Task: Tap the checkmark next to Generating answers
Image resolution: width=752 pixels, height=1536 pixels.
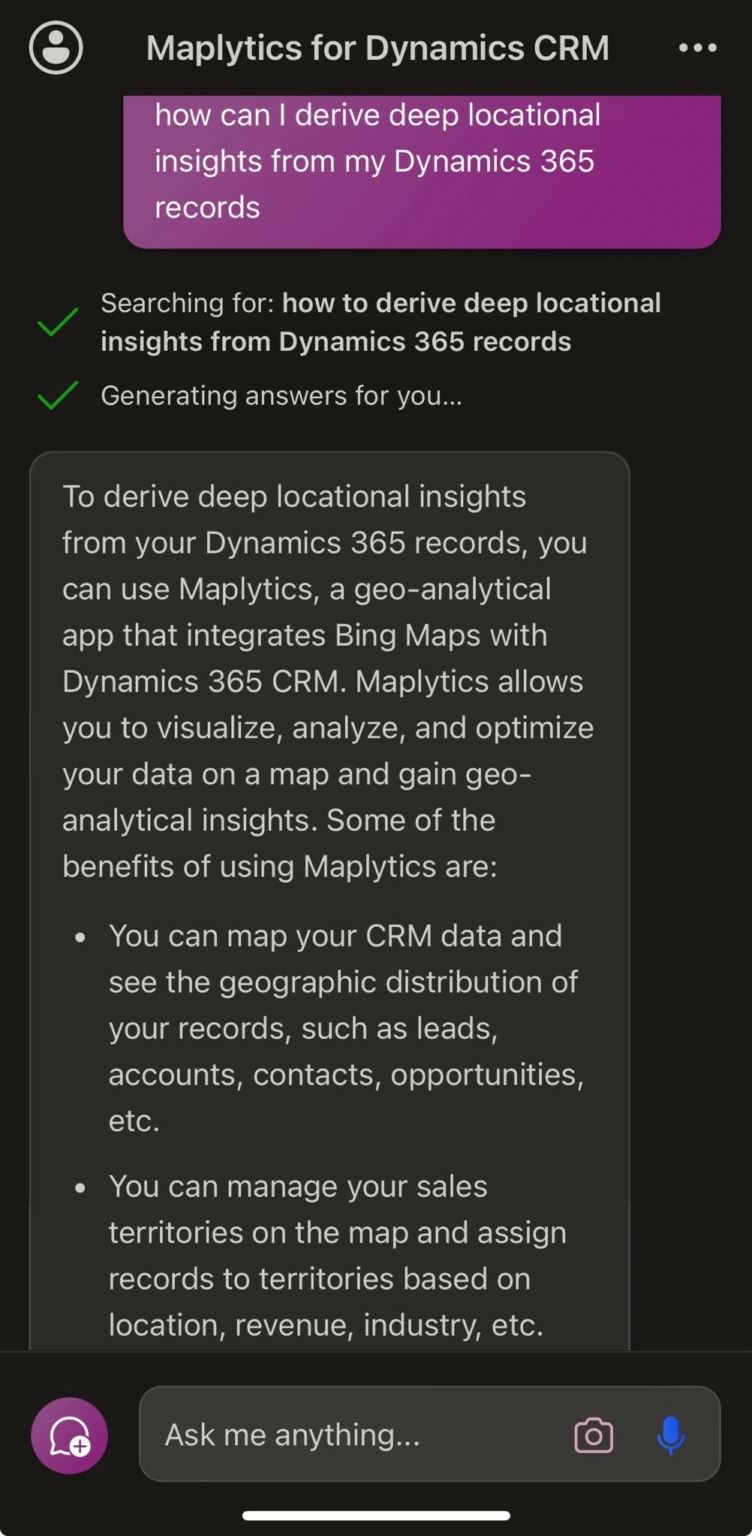Action: click(x=57, y=395)
